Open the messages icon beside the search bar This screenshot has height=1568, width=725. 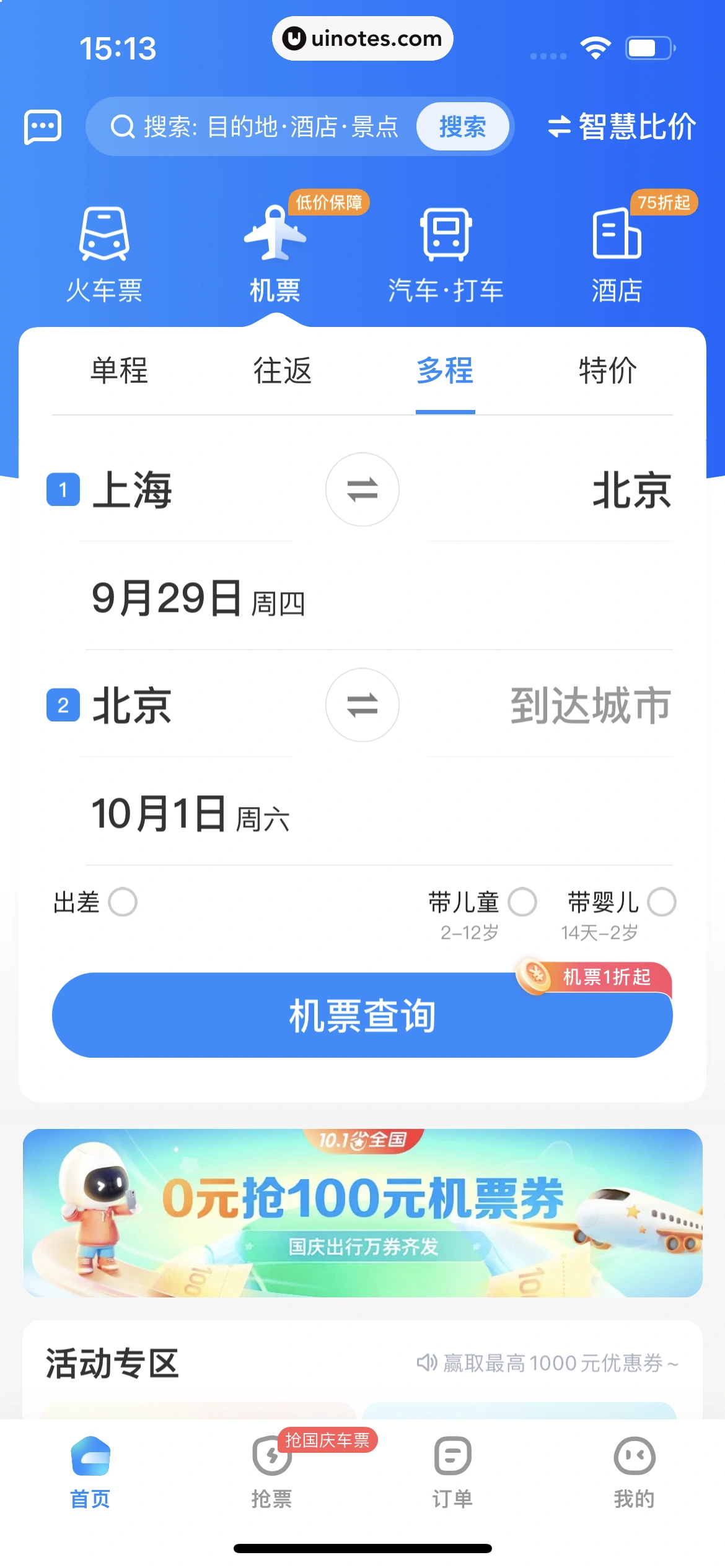coord(42,127)
